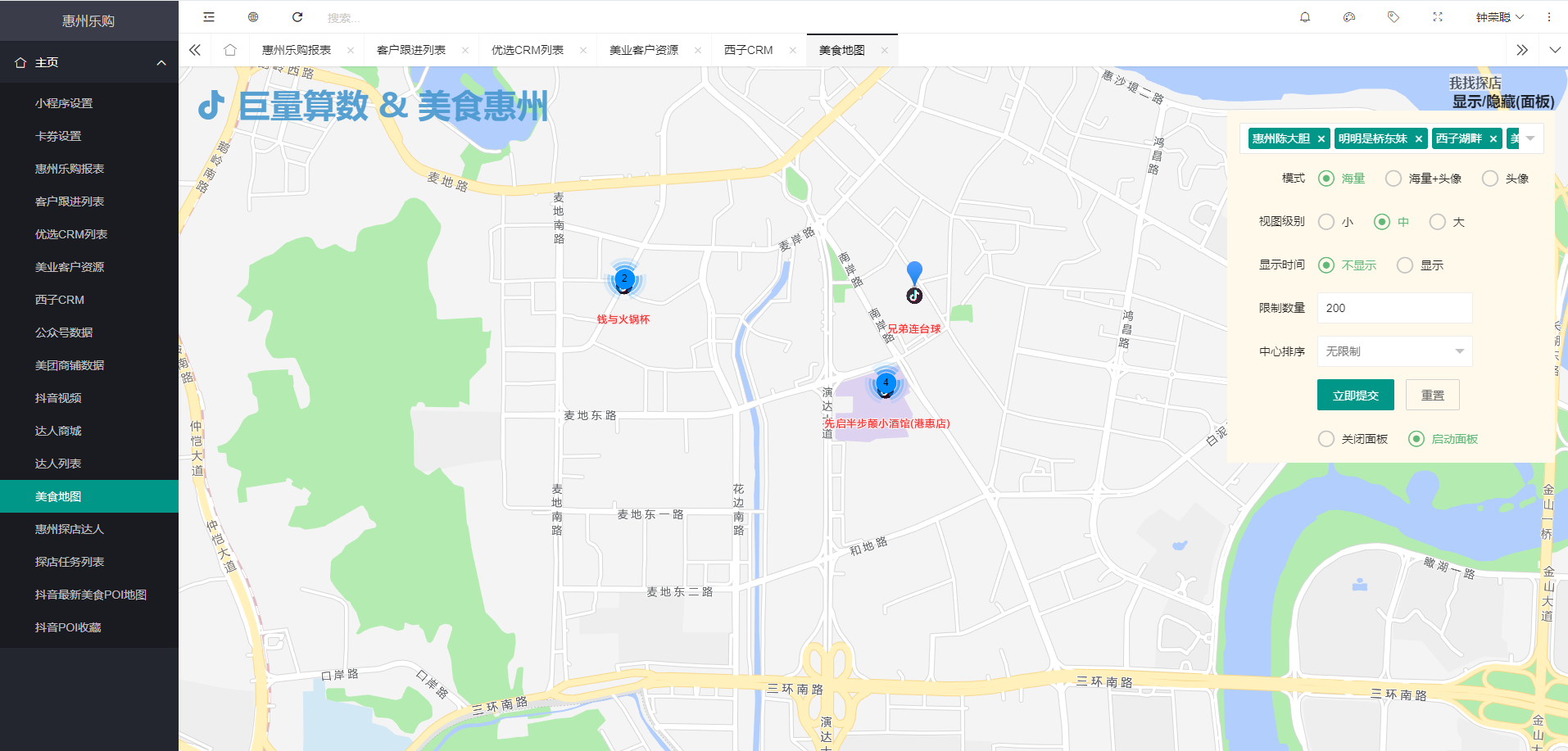Expand the 中心排序 dropdown

1394,351
